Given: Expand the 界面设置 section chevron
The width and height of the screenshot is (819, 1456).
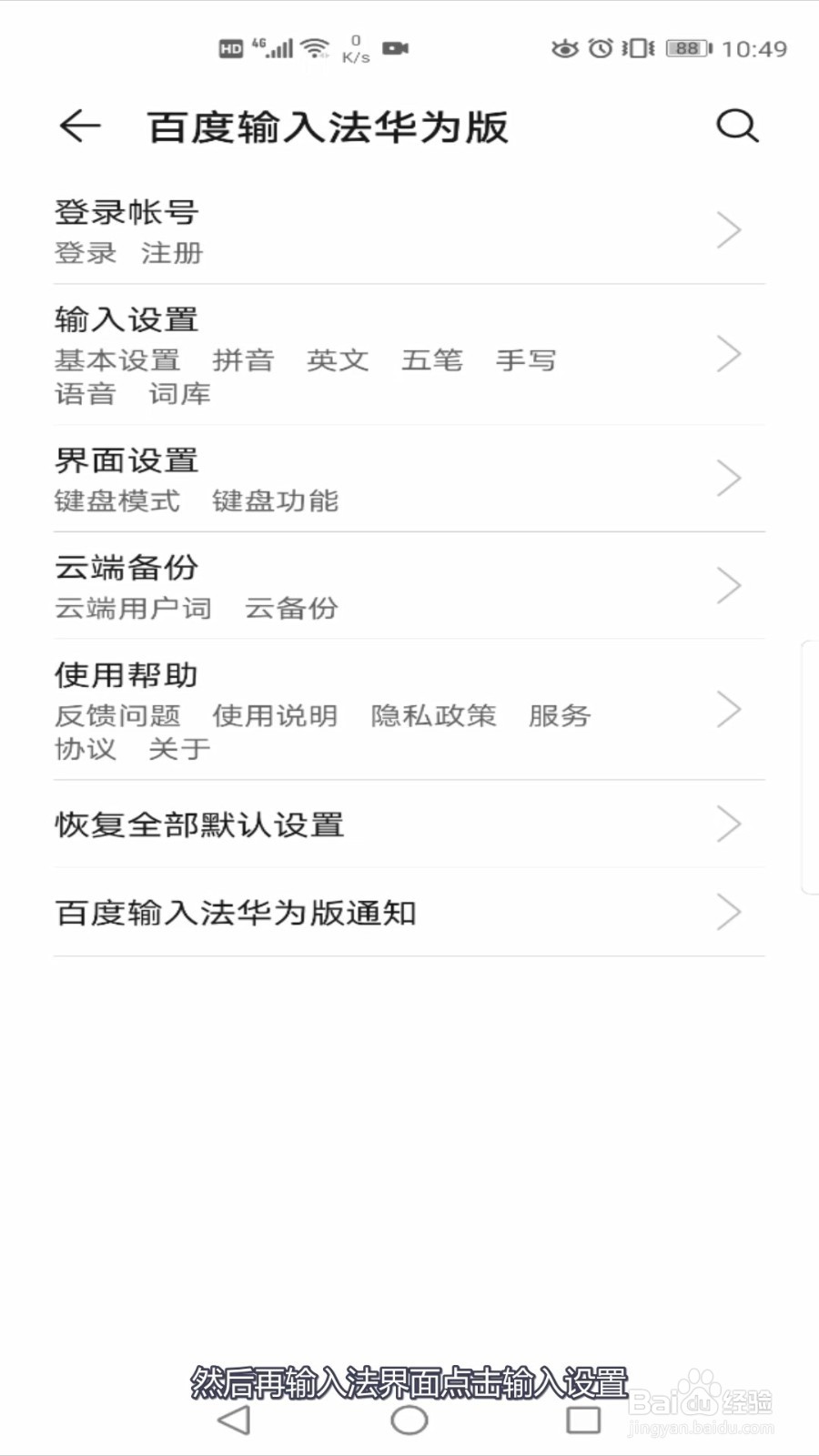Looking at the screenshot, I should pos(728,479).
